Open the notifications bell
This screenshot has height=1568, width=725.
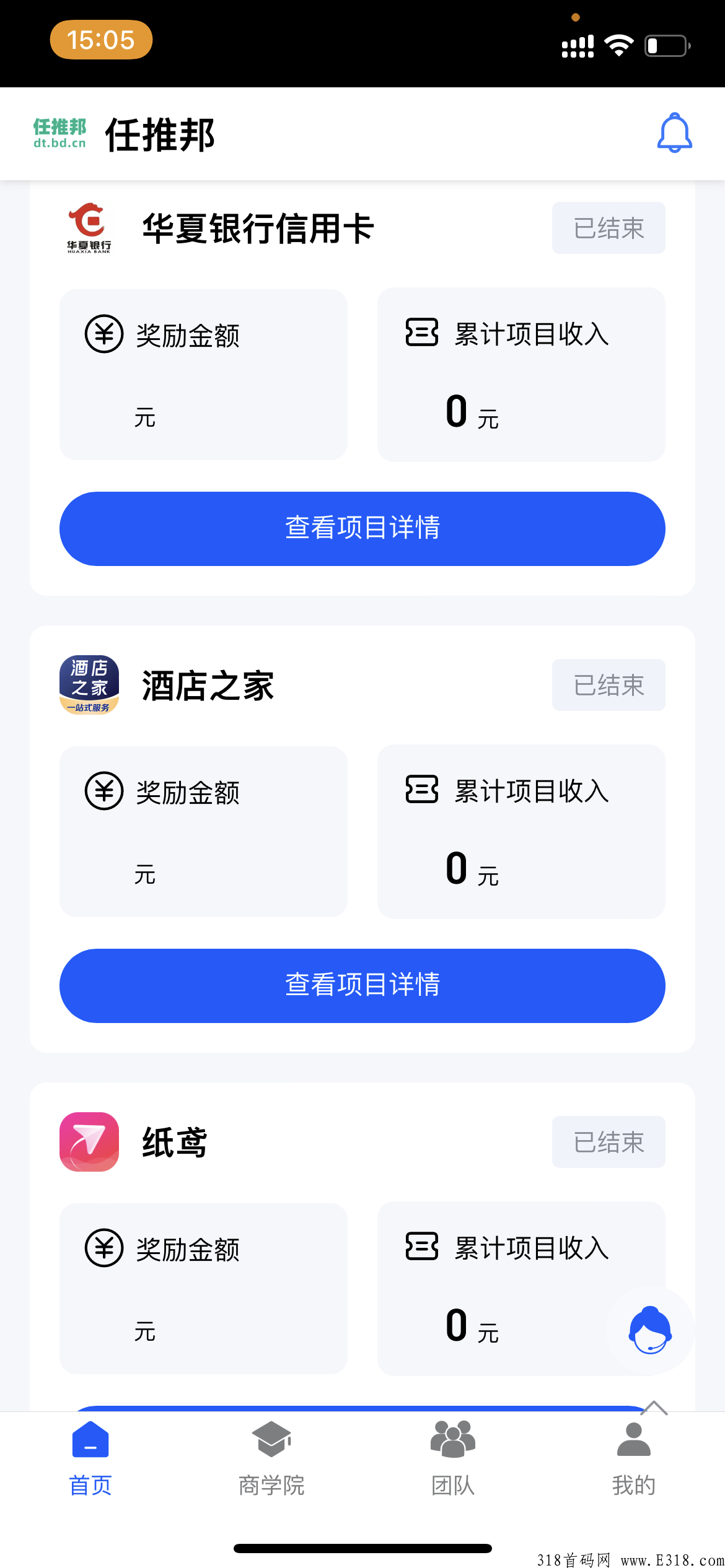point(674,133)
